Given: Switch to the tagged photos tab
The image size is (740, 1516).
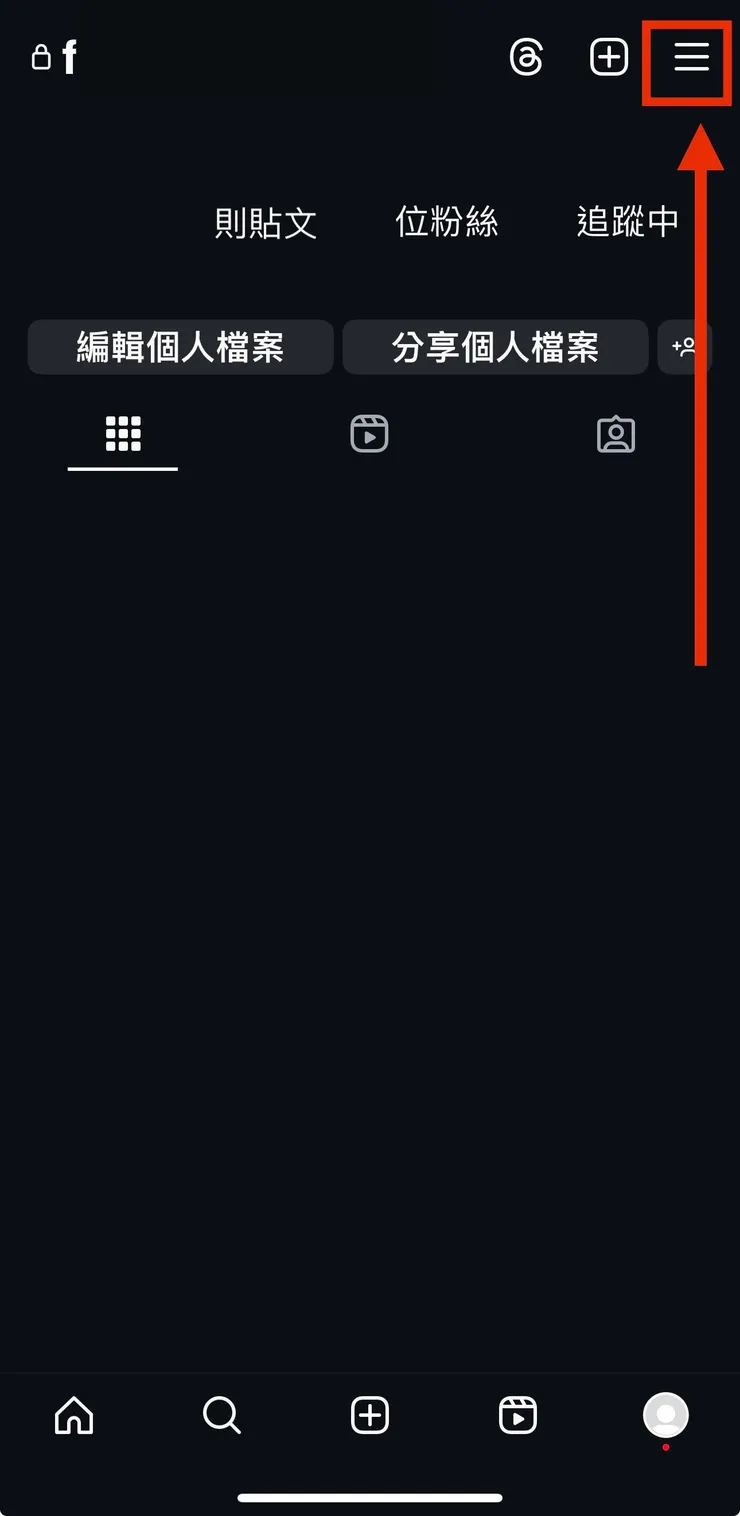Looking at the screenshot, I should pos(616,435).
